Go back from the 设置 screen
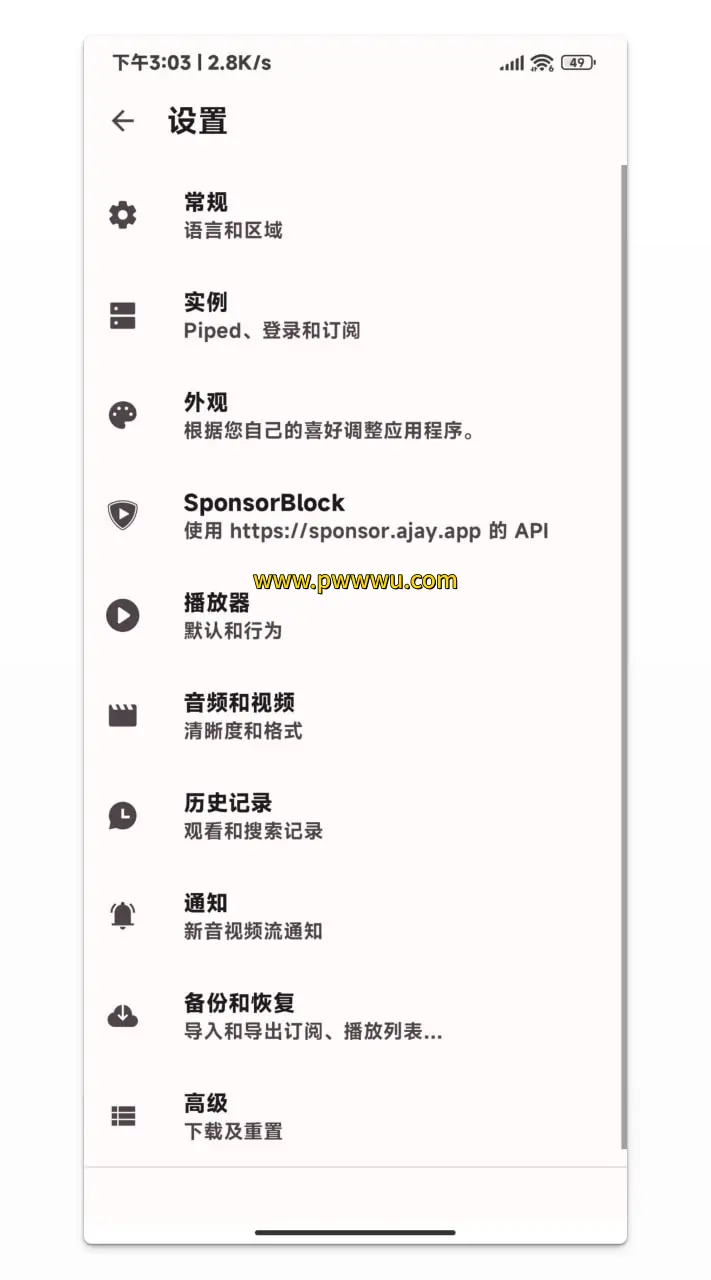 tap(122, 121)
